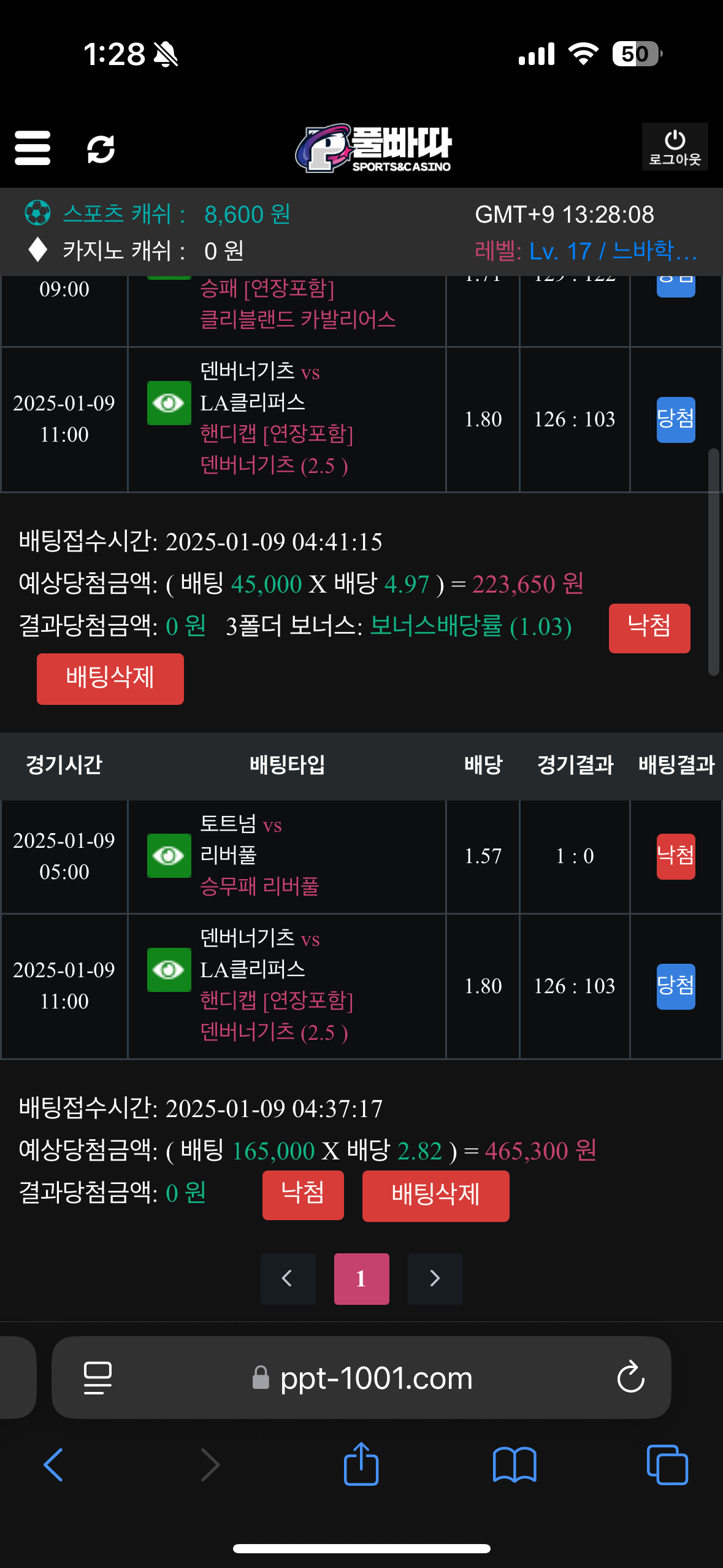Reload the page in Safari
The width and height of the screenshot is (723, 1568).
[630, 1378]
